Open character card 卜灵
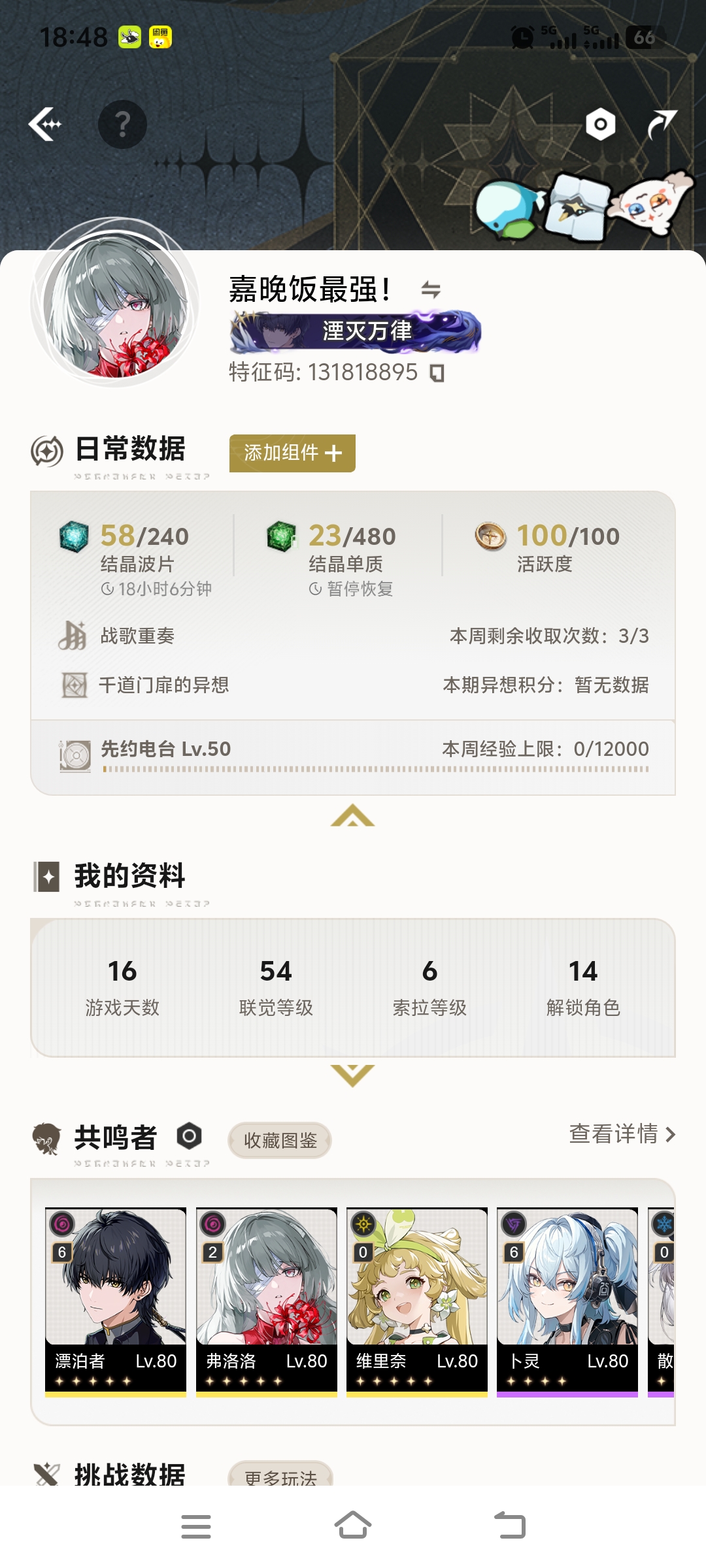 pyautogui.click(x=567, y=1300)
